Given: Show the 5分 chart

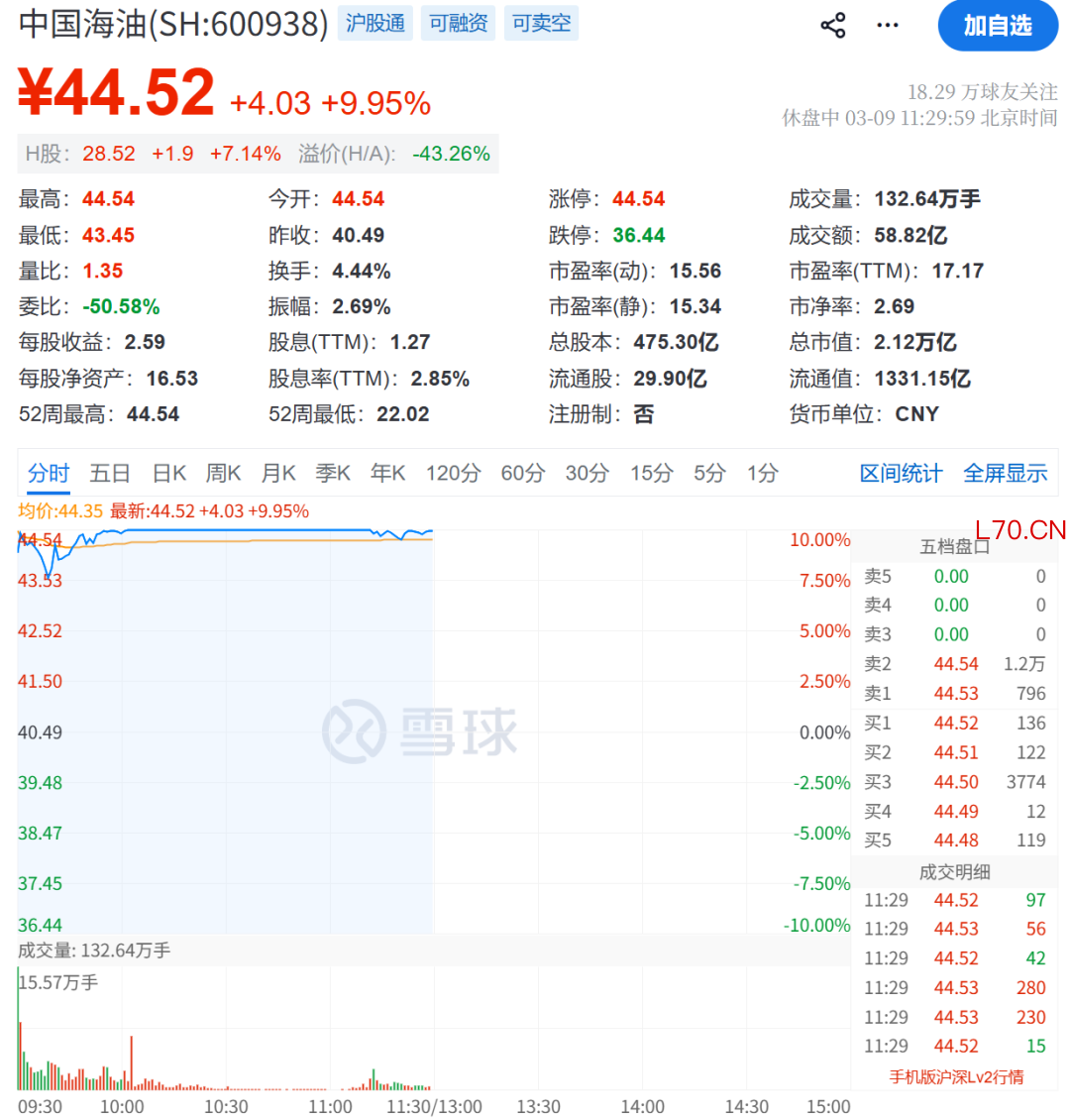Looking at the screenshot, I should click(709, 474).
